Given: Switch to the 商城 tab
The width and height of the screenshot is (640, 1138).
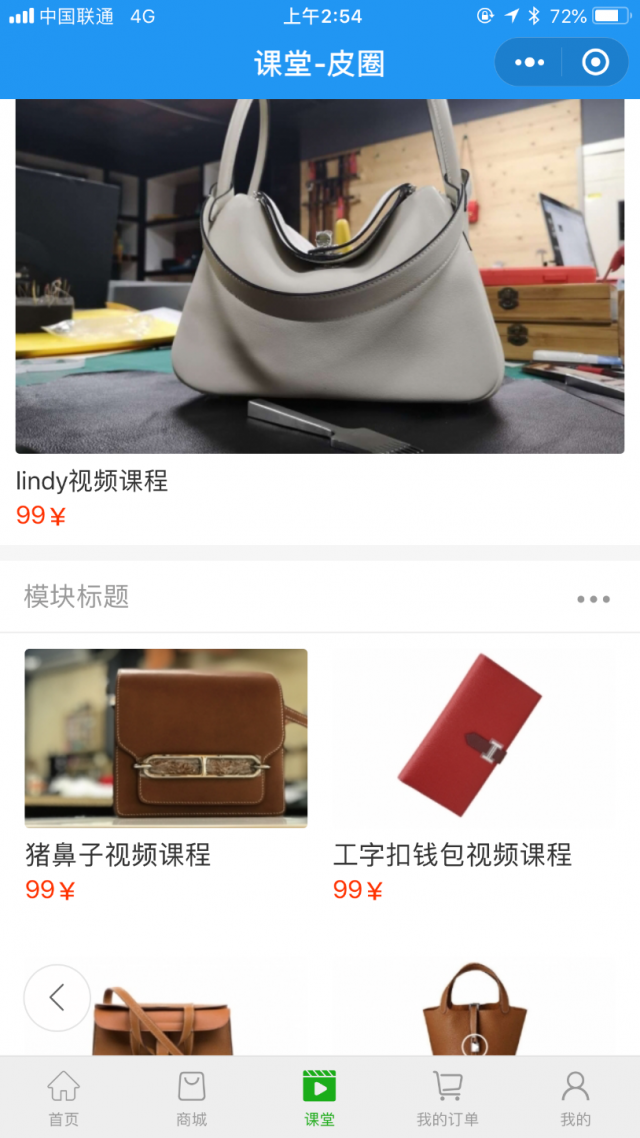Looking at the screenshot, I should [191, 1097].
